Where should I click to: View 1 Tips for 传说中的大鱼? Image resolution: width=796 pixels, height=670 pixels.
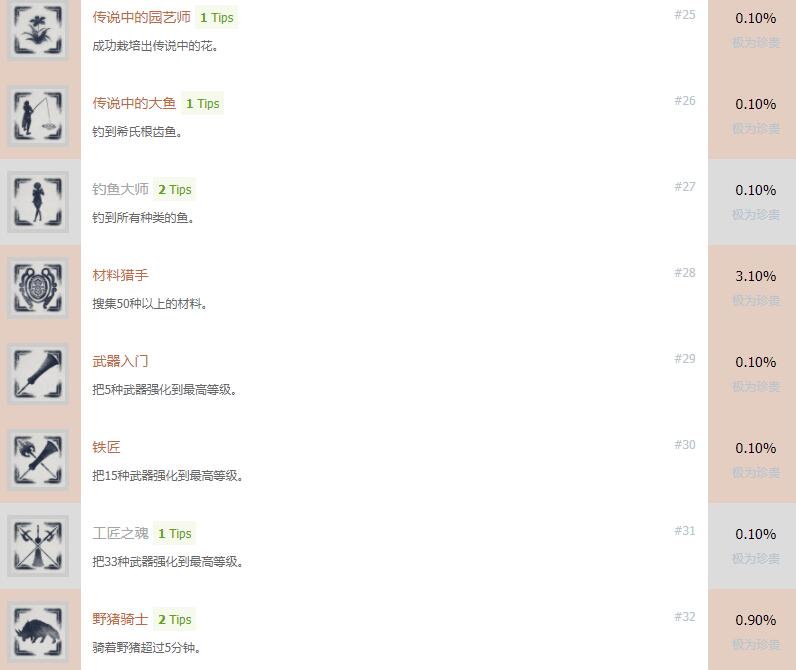(202, 104)
